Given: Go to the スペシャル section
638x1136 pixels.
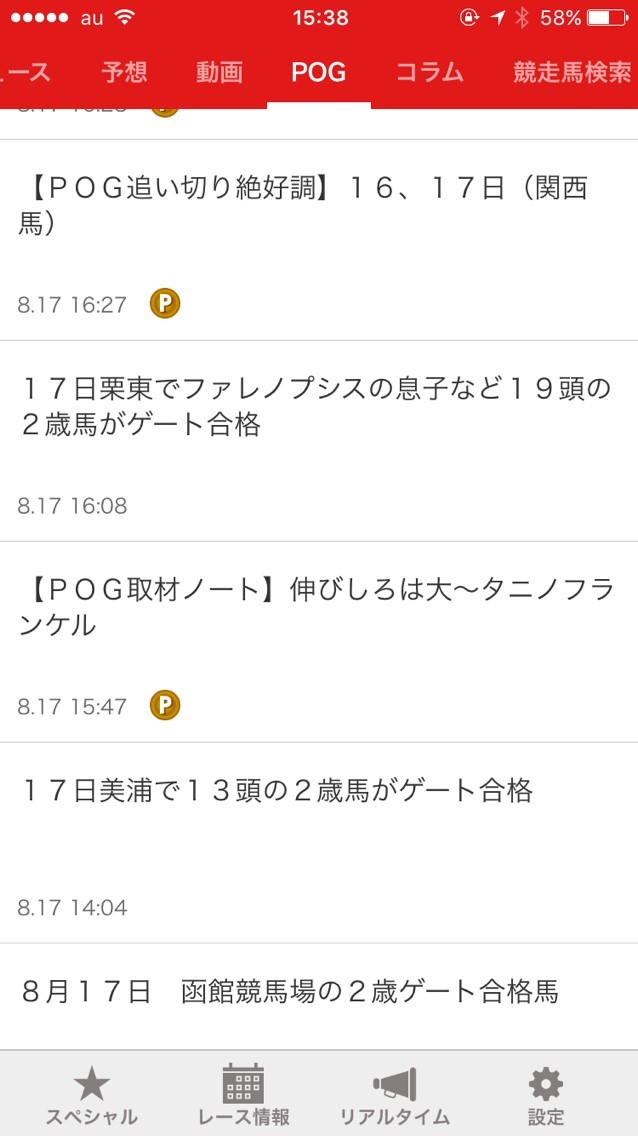Looking at the screenshot, I should [91, 1096].
